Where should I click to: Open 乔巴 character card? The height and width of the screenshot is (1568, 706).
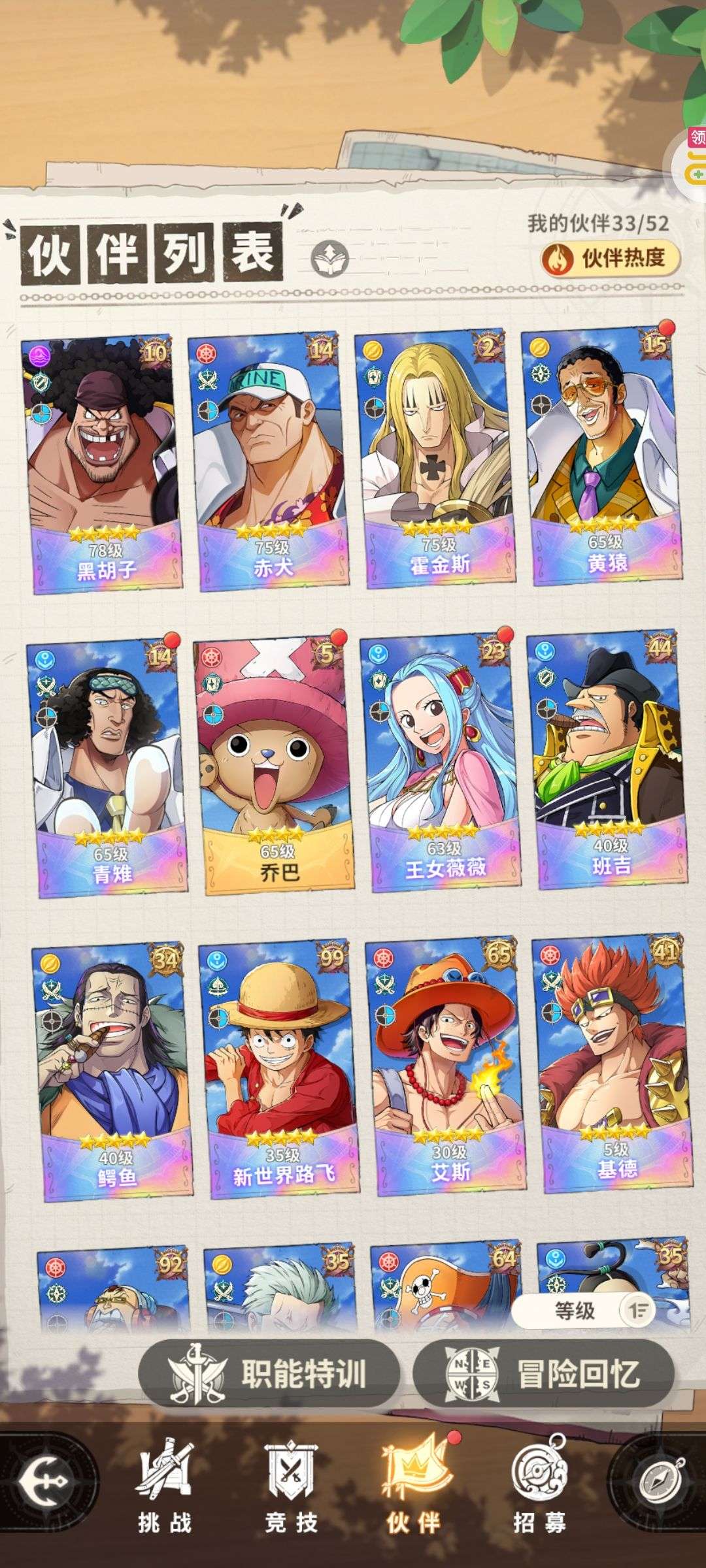(273, 766)
